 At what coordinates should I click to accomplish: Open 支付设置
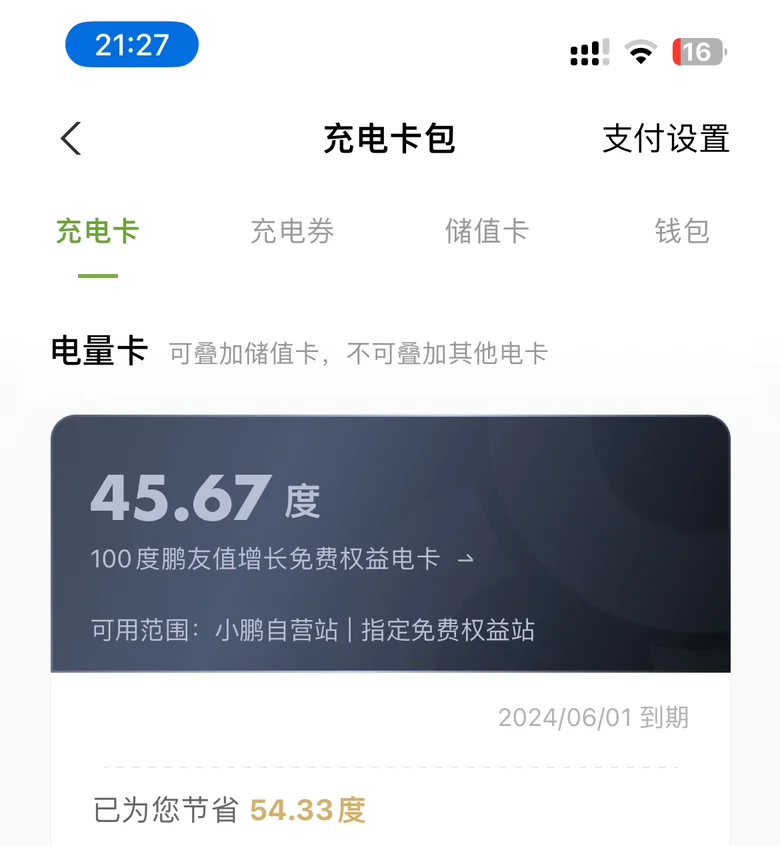pyautogui.click(x=666, y=139)
